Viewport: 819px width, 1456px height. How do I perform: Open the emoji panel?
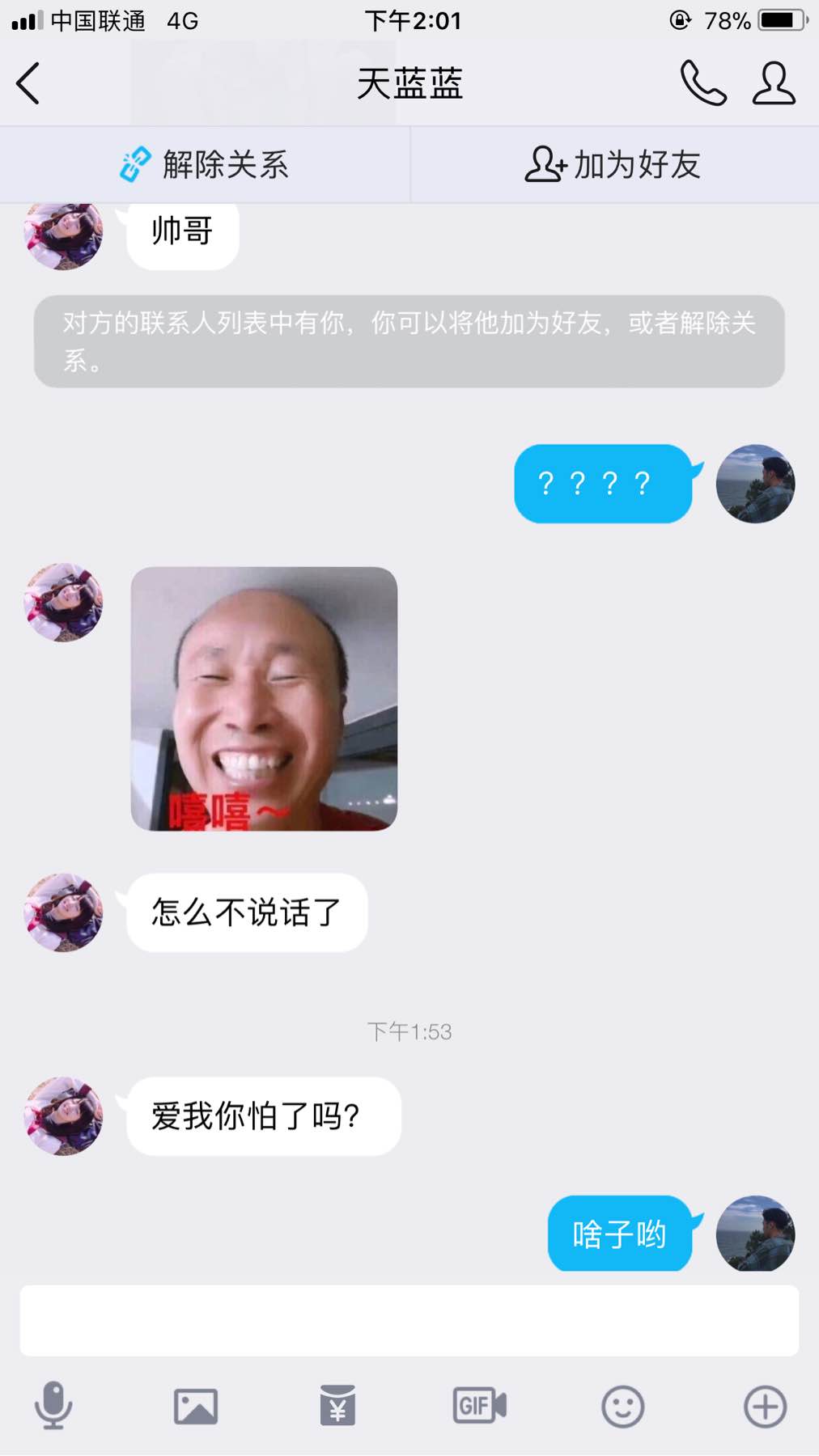622,1406
